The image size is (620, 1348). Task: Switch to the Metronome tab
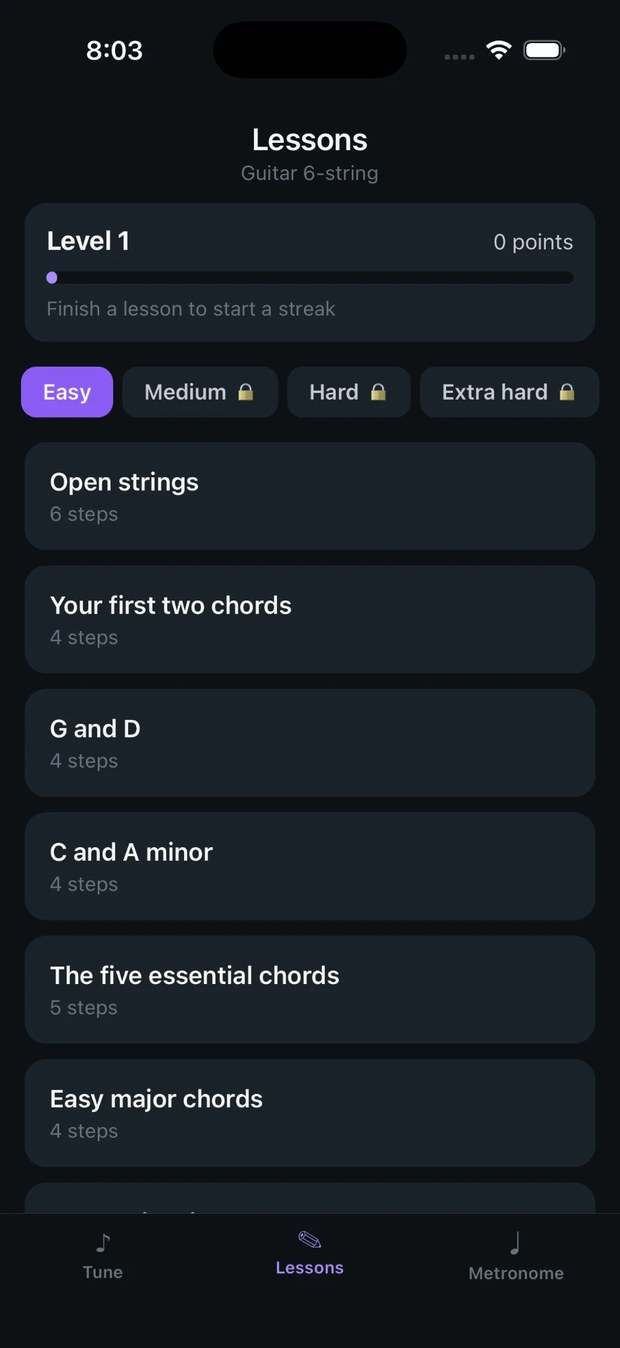pyautogui.click(x=516, y=1256)
